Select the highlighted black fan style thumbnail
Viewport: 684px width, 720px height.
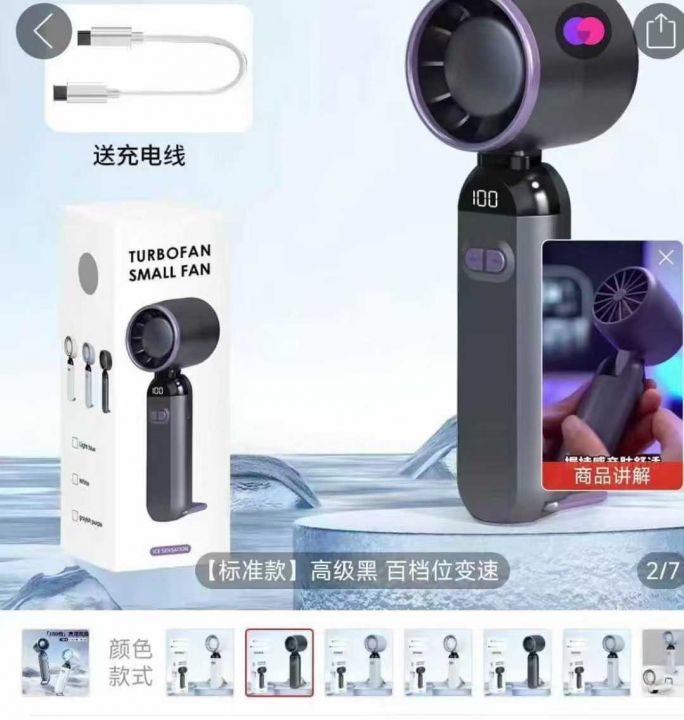279,661
